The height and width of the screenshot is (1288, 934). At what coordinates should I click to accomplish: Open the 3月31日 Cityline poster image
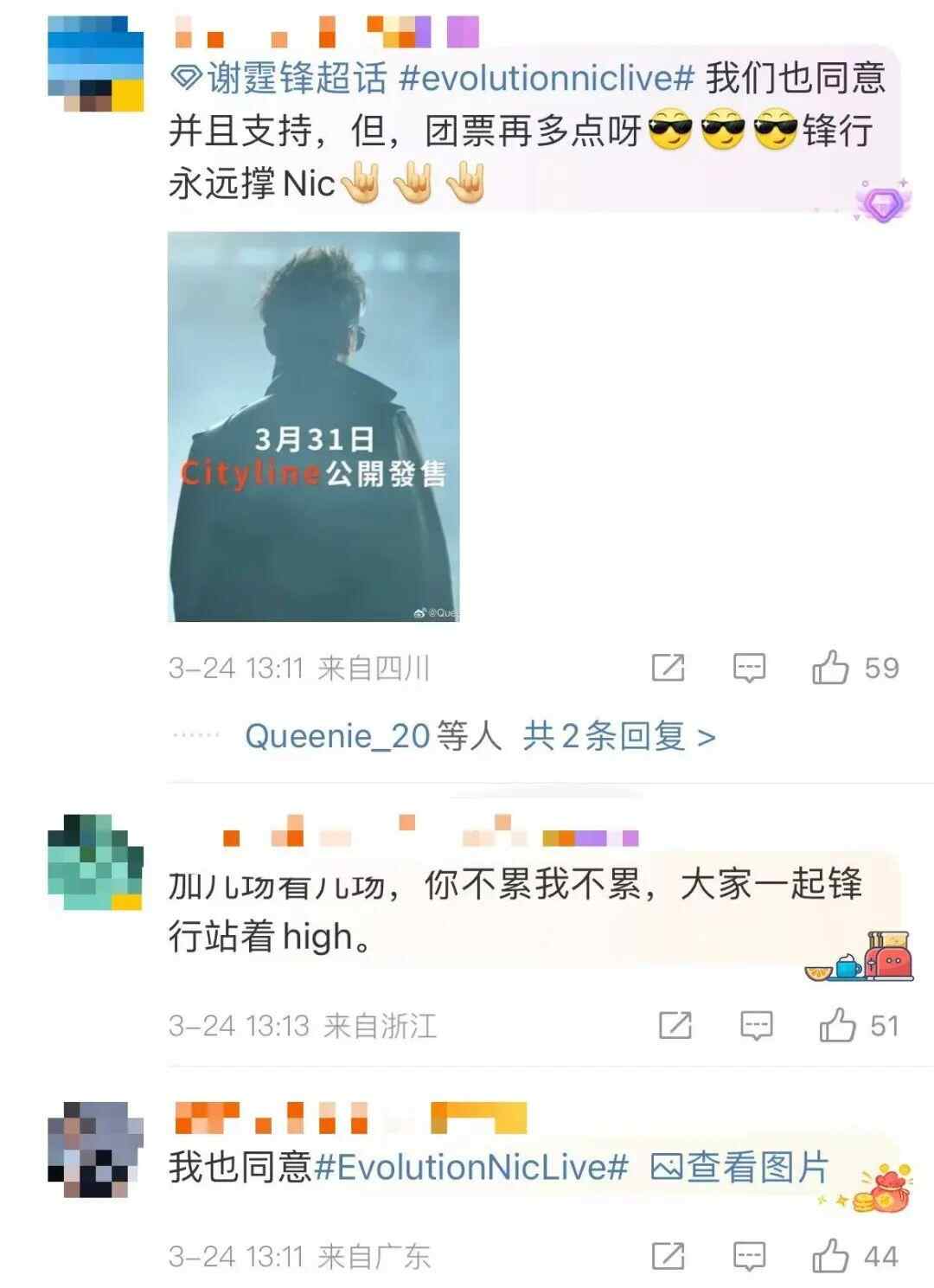coord(313,426)
